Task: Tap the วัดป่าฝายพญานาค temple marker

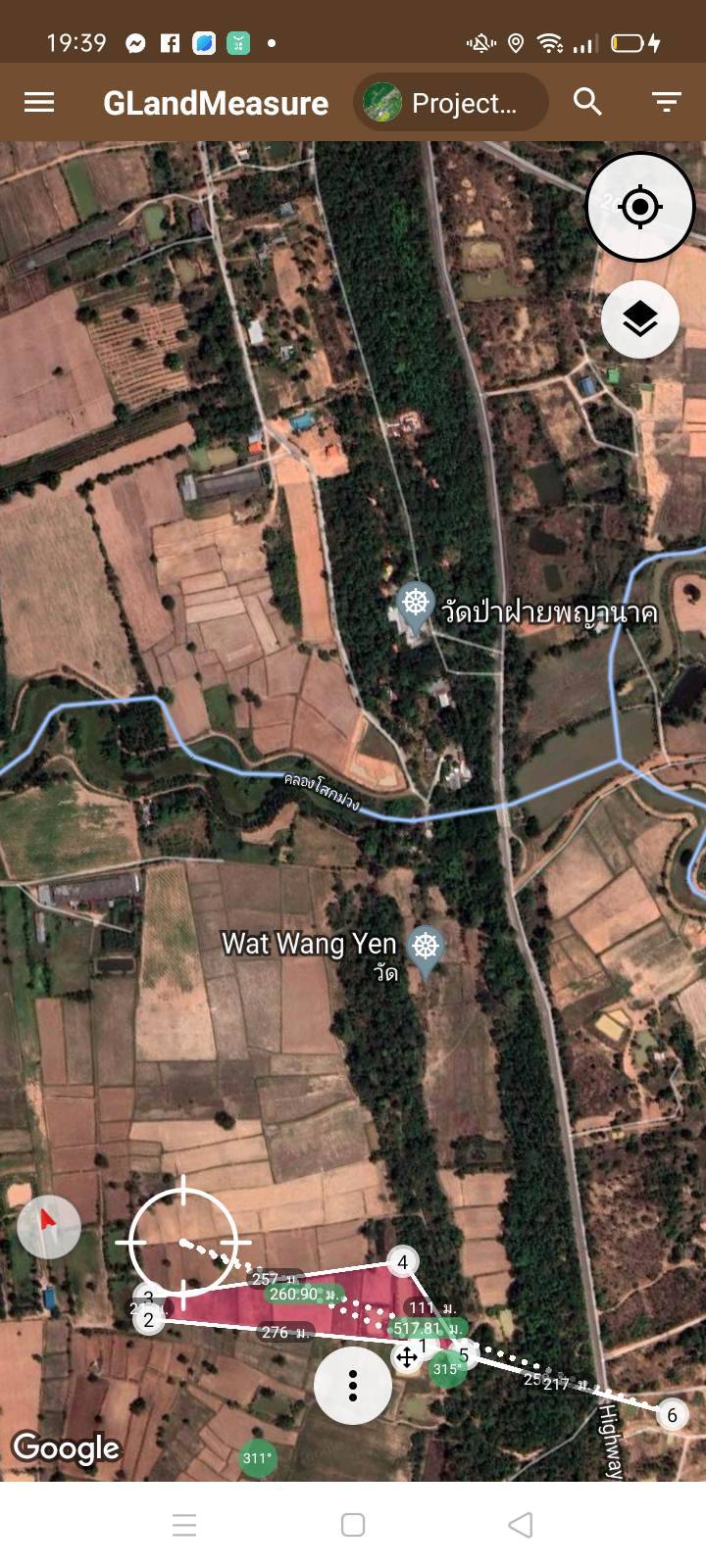Action: 416,607
